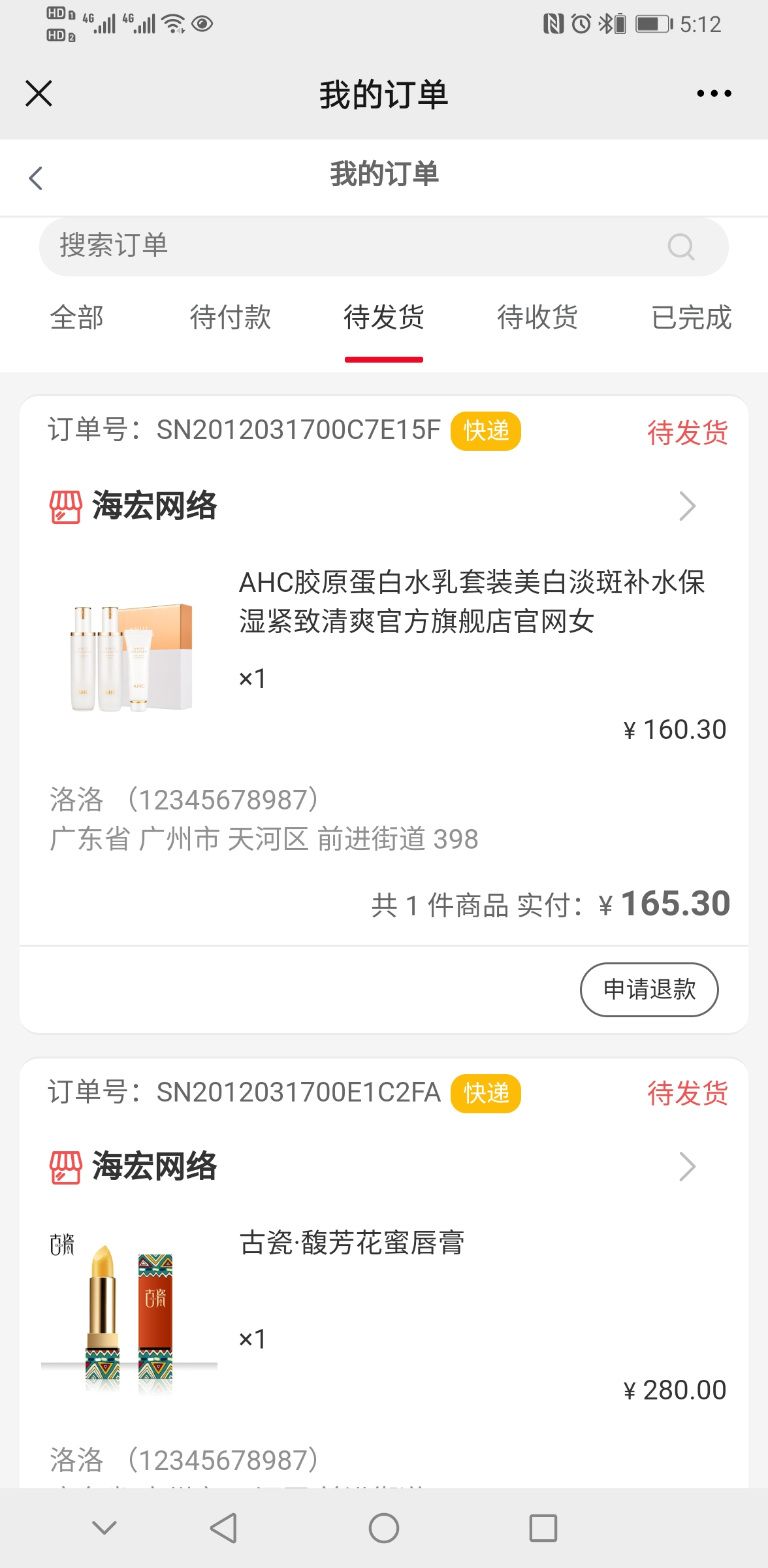Open 海宏网络 store in order SN2012031700C7E15F

pyautogui.click(x=373, y=506)
